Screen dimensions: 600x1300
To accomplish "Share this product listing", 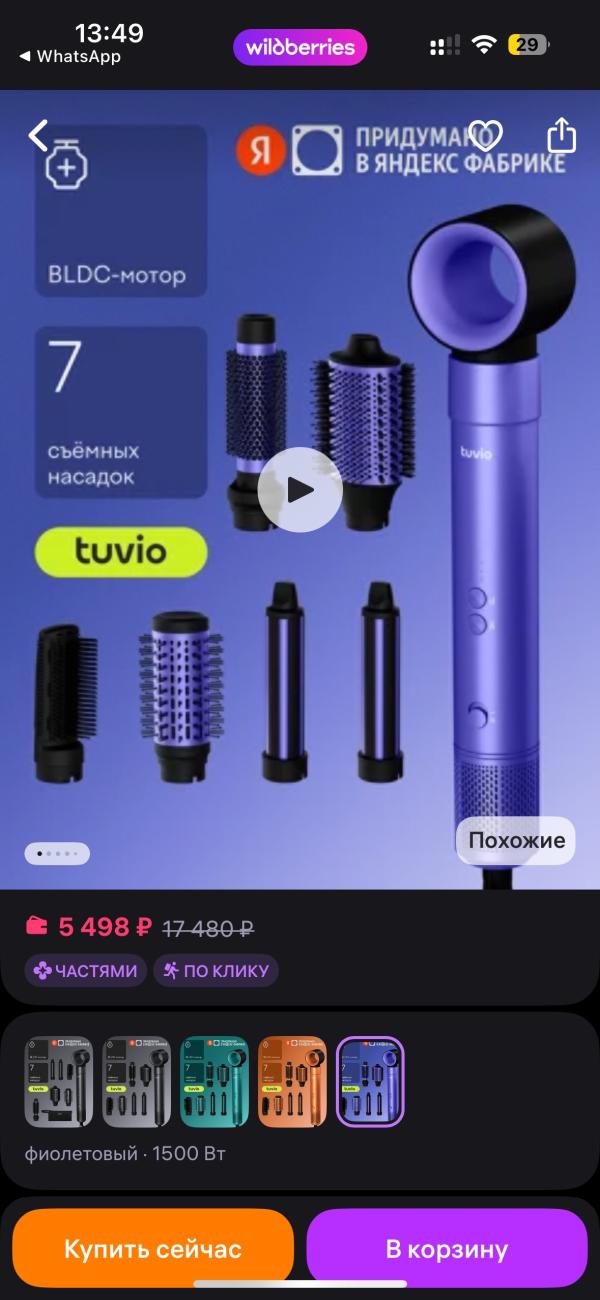I will point(562,135).
